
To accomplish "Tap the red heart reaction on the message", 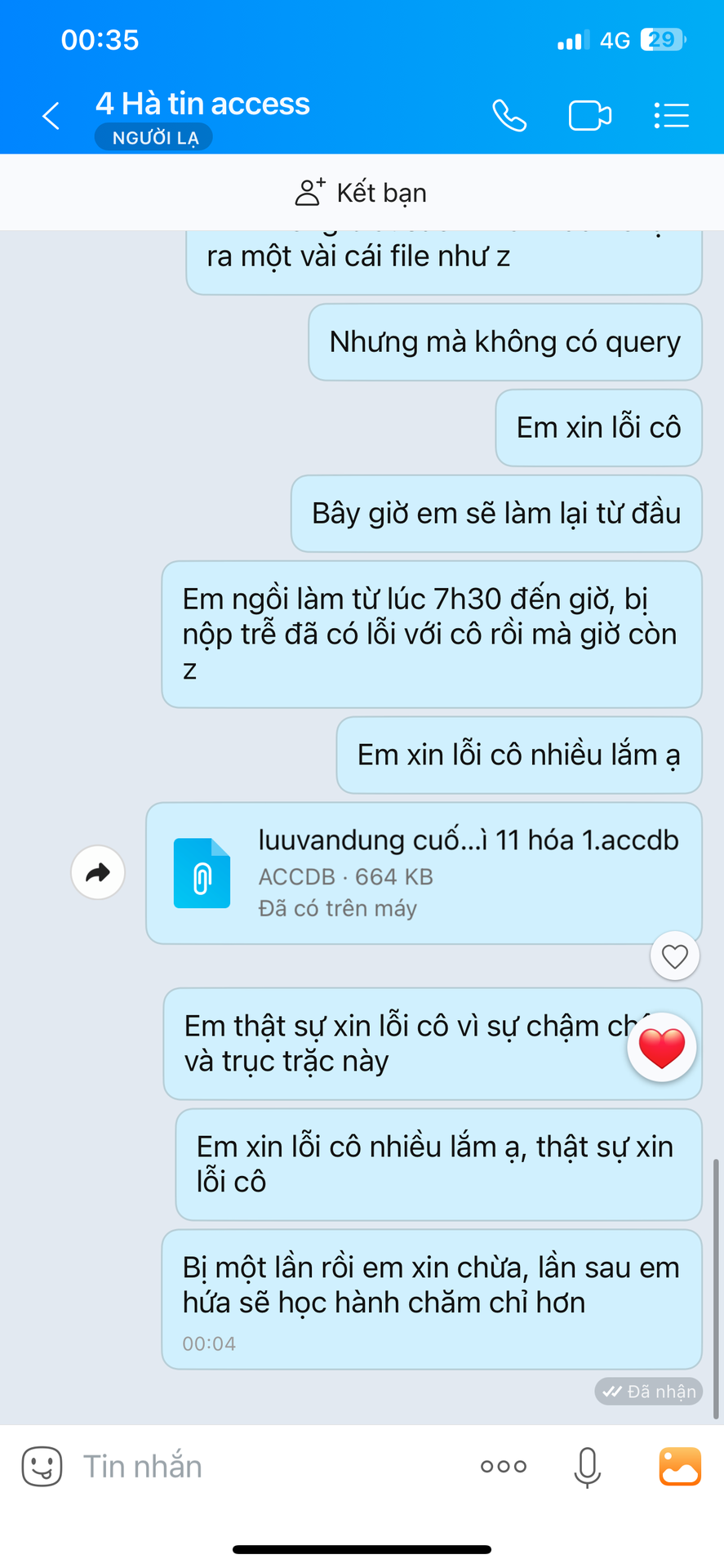I will (662, 1047).
